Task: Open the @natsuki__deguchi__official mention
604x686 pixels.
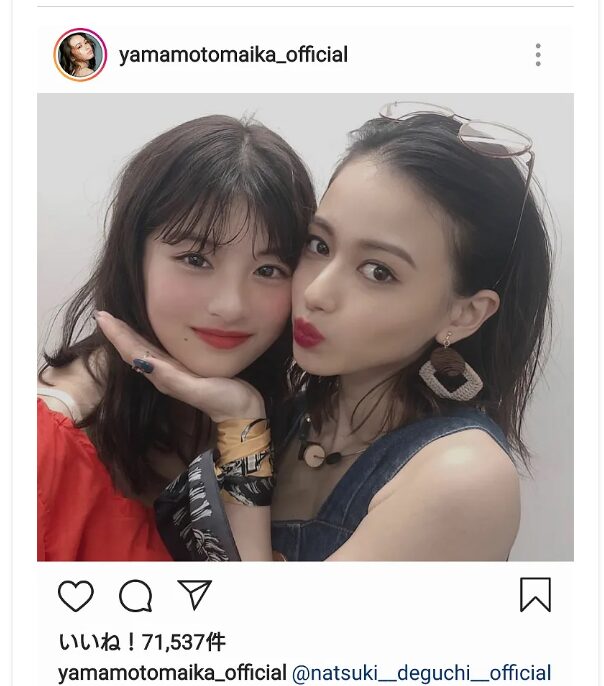Action: (421, 673)
